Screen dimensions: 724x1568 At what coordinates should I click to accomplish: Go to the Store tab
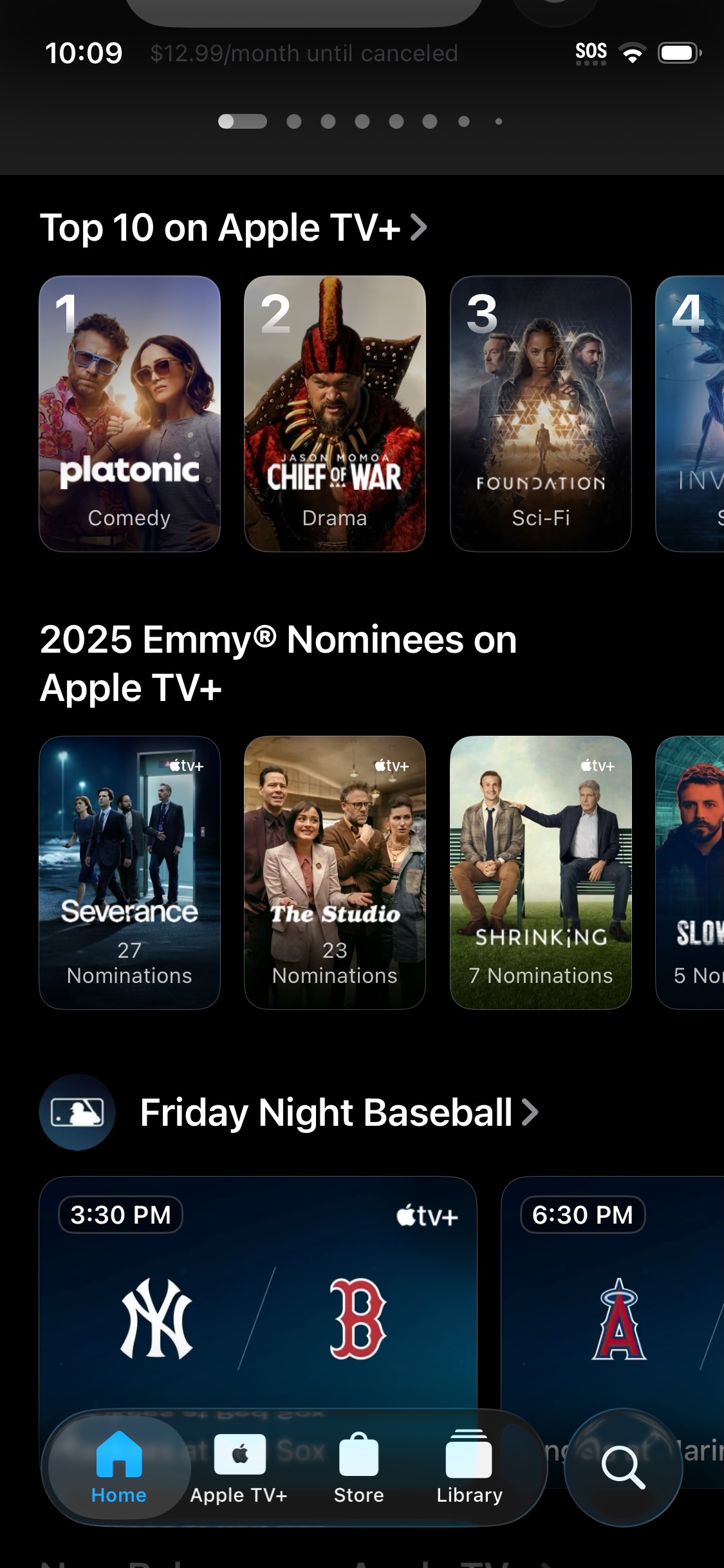coord(358,1468)
